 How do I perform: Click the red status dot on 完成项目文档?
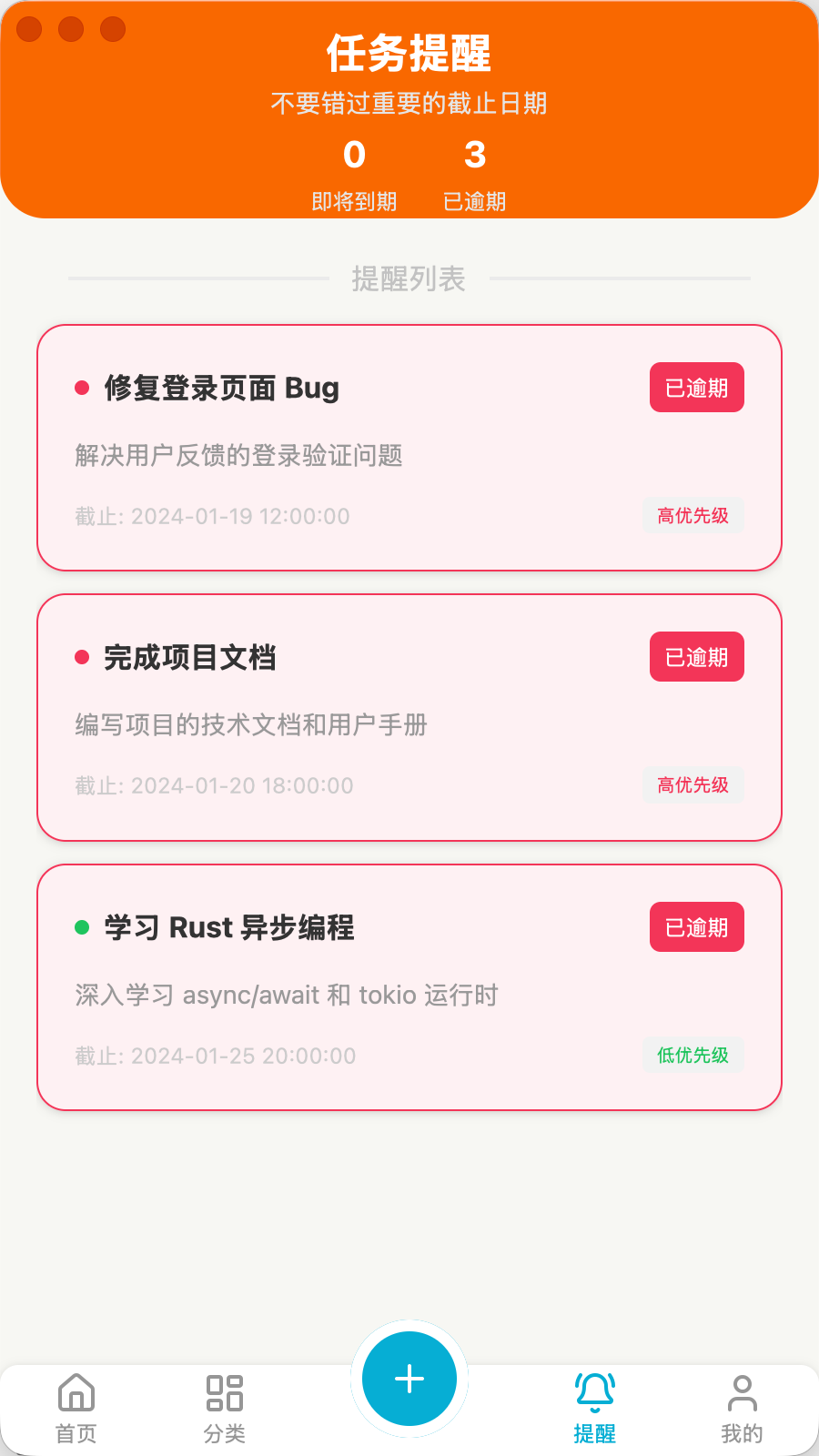[81, 656]
